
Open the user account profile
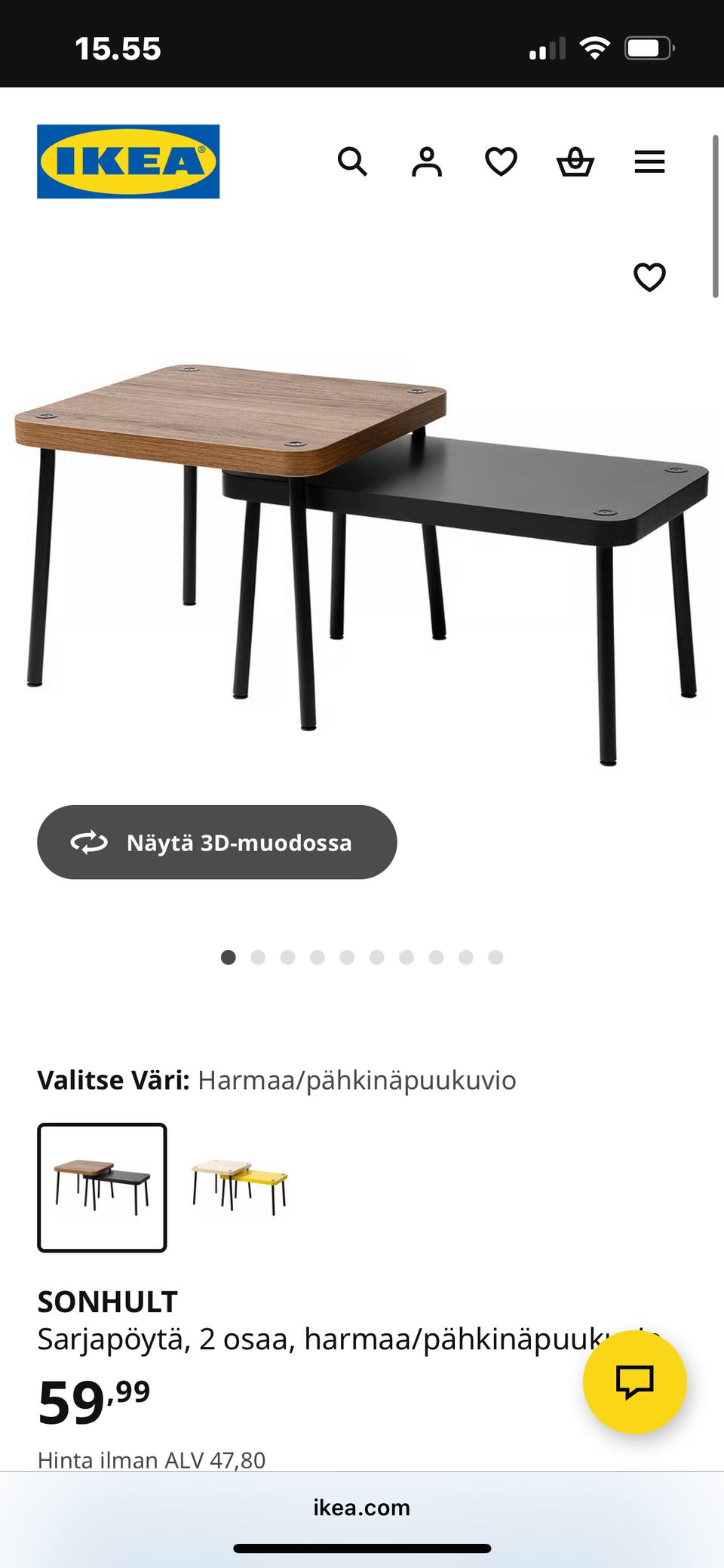pyautogui.click(x=426, y=162)
